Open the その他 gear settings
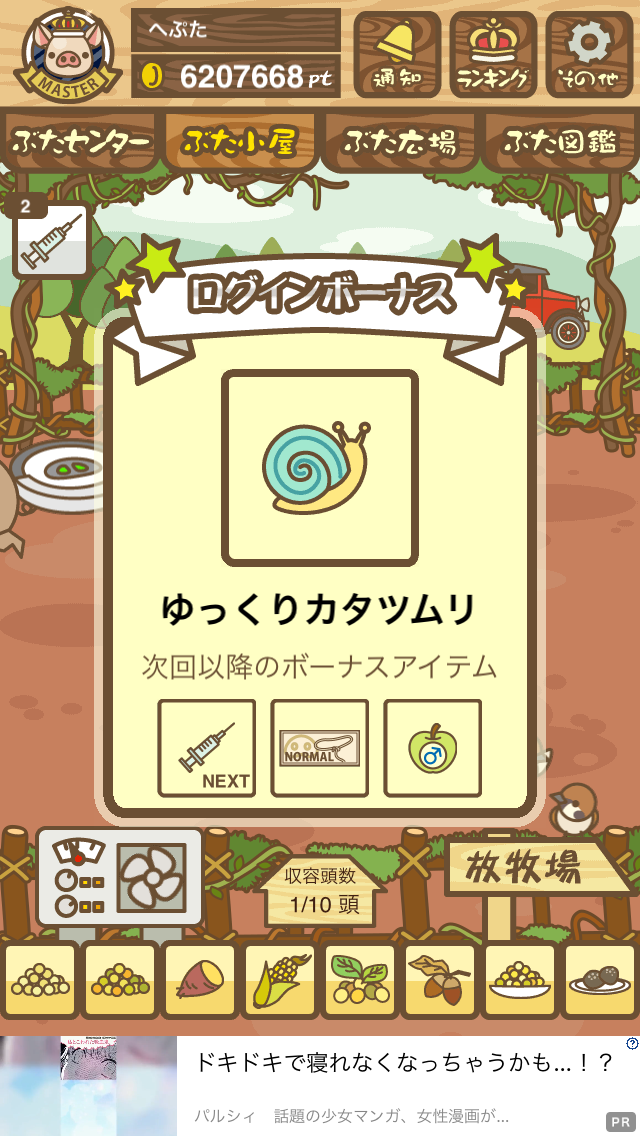This screenshot has height=1136, width=640. (x=589, y=54)
